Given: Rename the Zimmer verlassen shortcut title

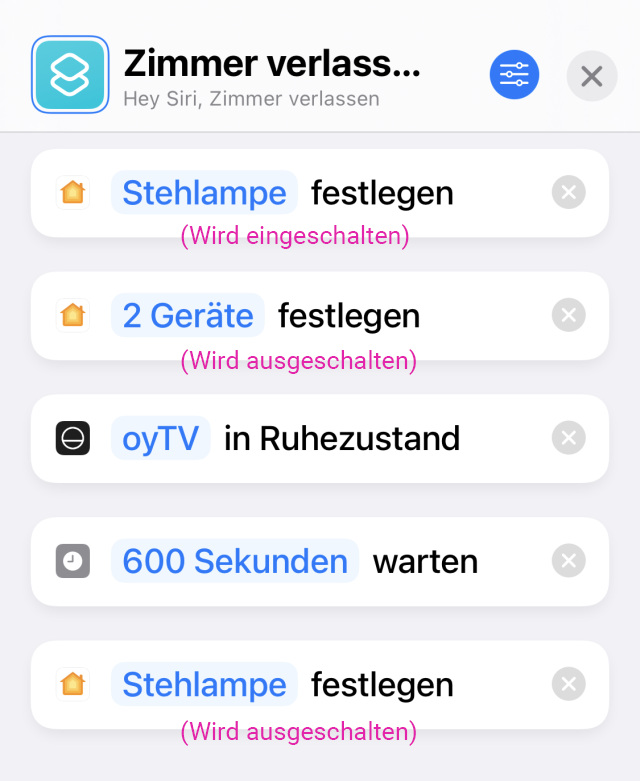Looking at the screenshot, I should click(x=271, y=65).
